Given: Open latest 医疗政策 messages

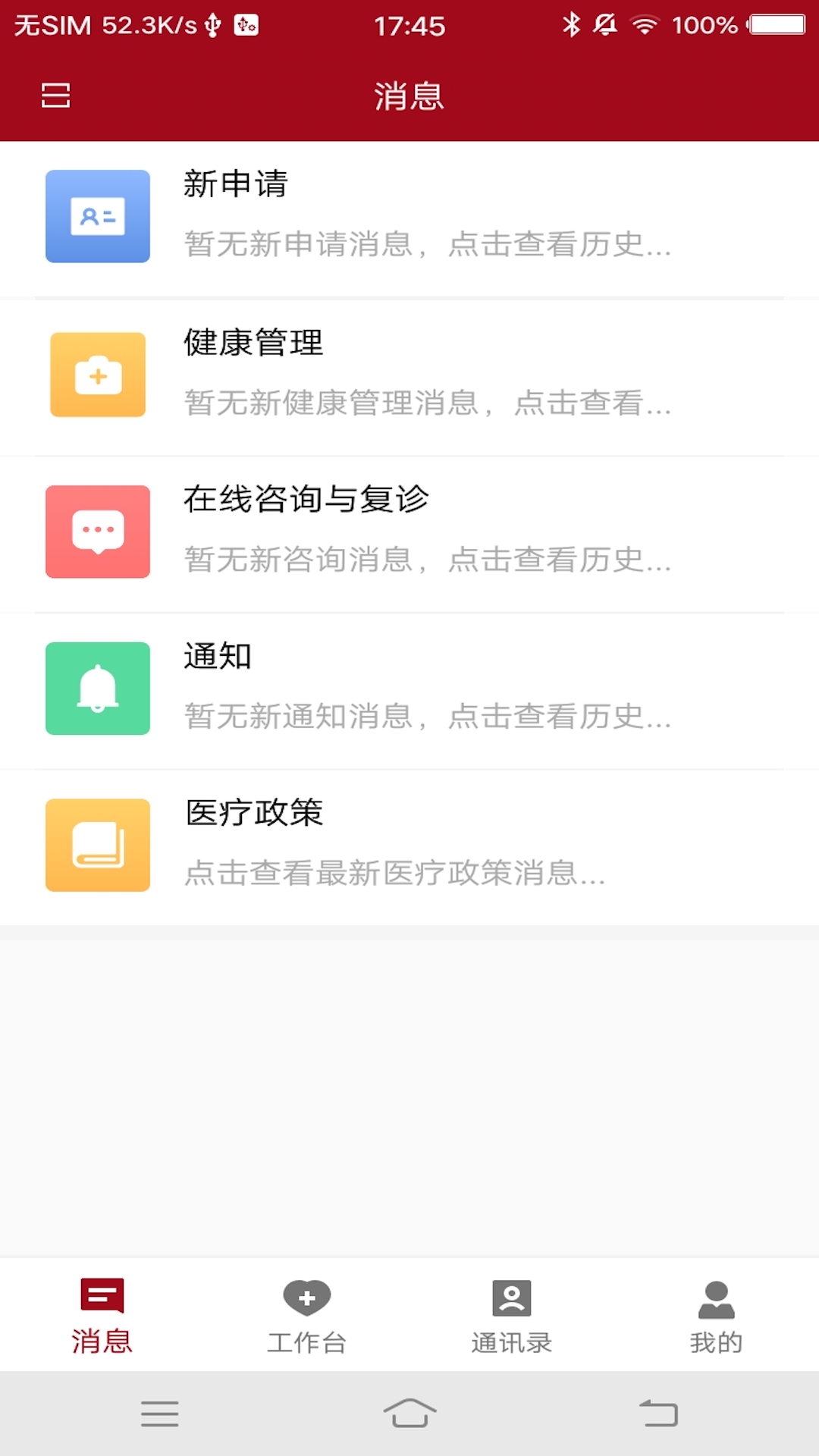Looking at the screenshot, I should pyautogui.click(x=394, y=876).
